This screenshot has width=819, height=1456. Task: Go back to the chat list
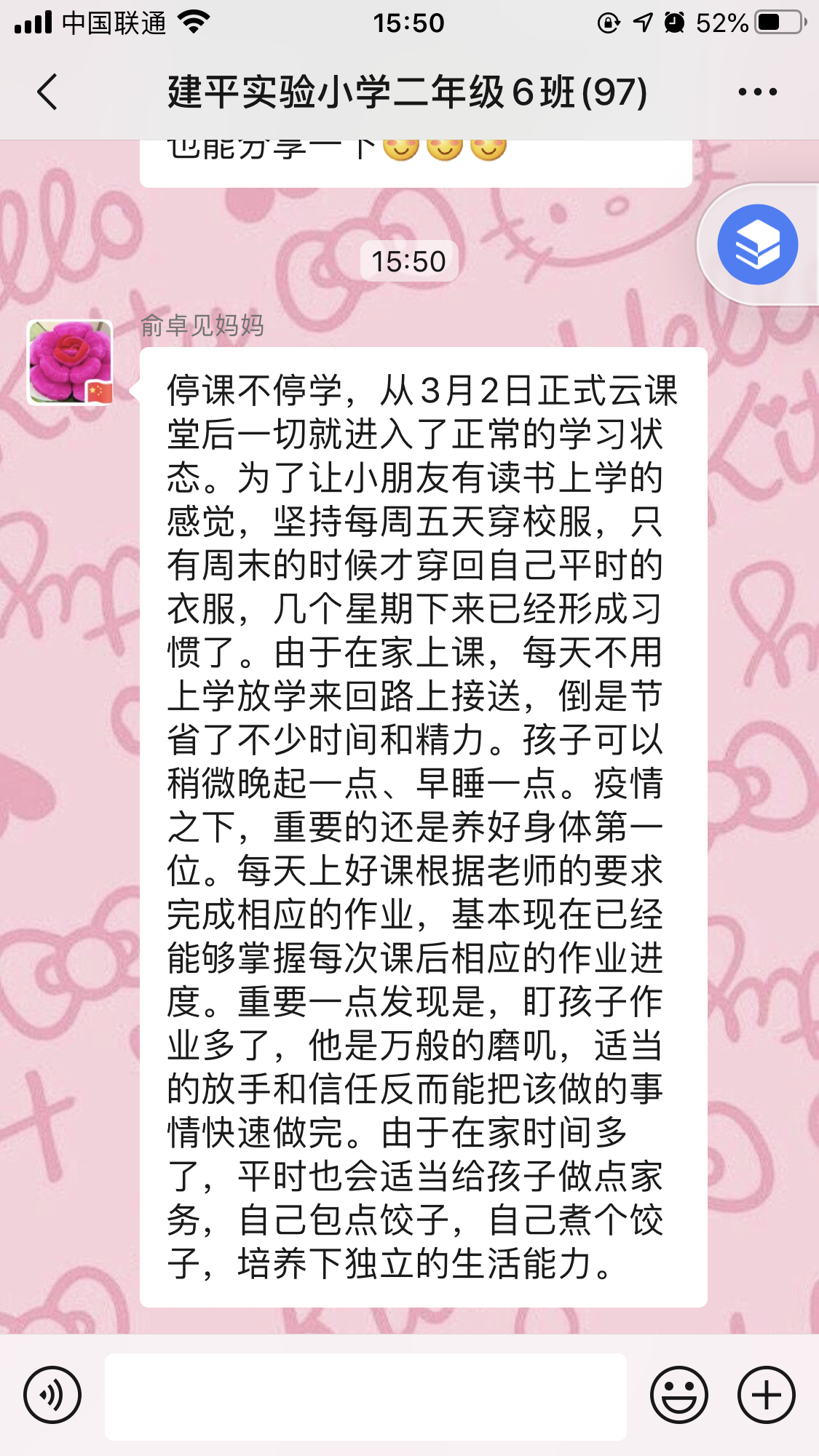48,92
